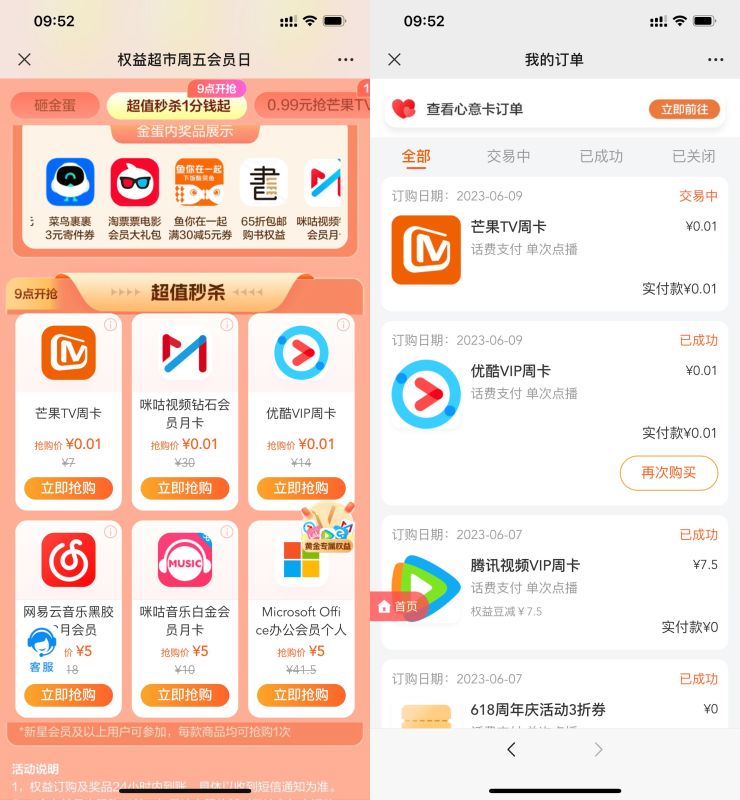Screen dimensions: 740x800
Task: Open overflow menu on 权益超市 page
Action: (x=345, y=60)
